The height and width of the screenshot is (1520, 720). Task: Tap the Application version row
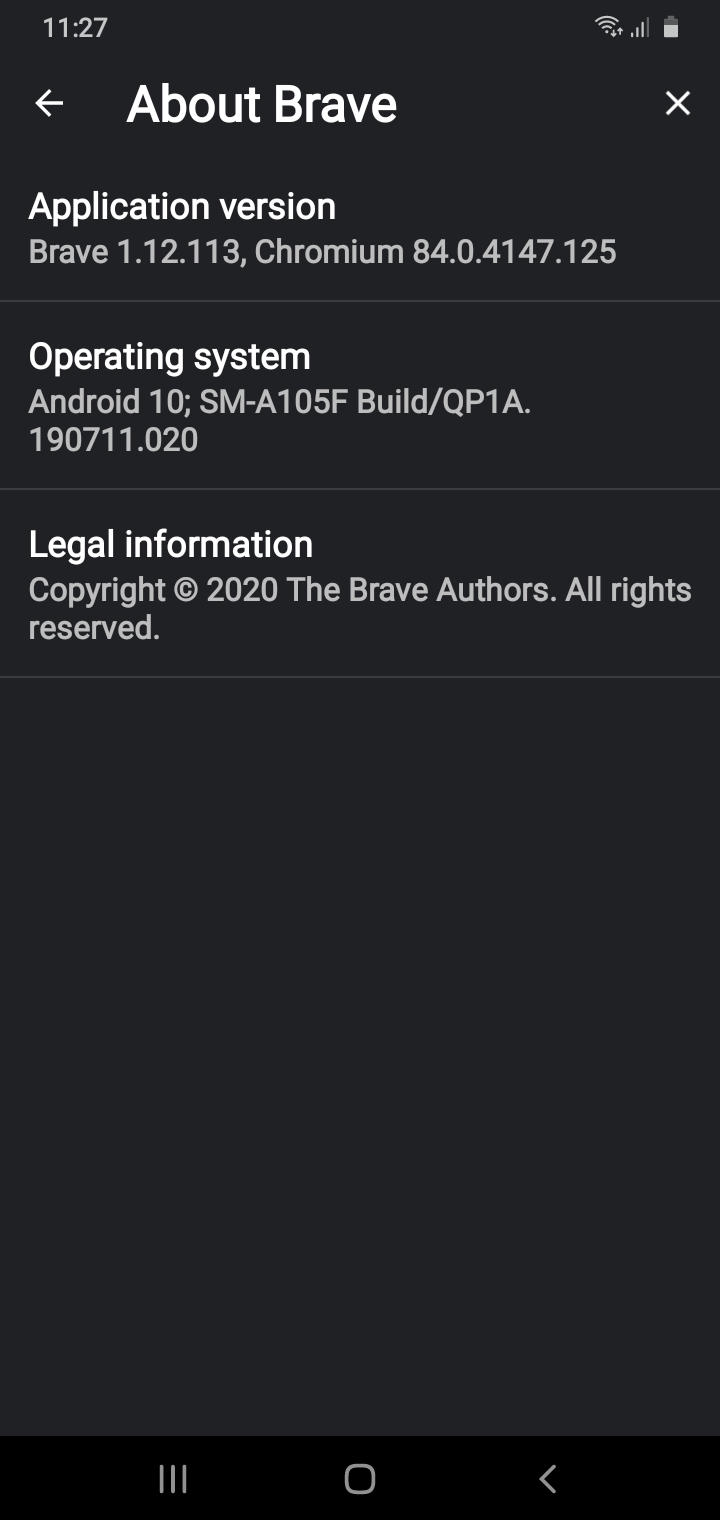tap(360, 228)
